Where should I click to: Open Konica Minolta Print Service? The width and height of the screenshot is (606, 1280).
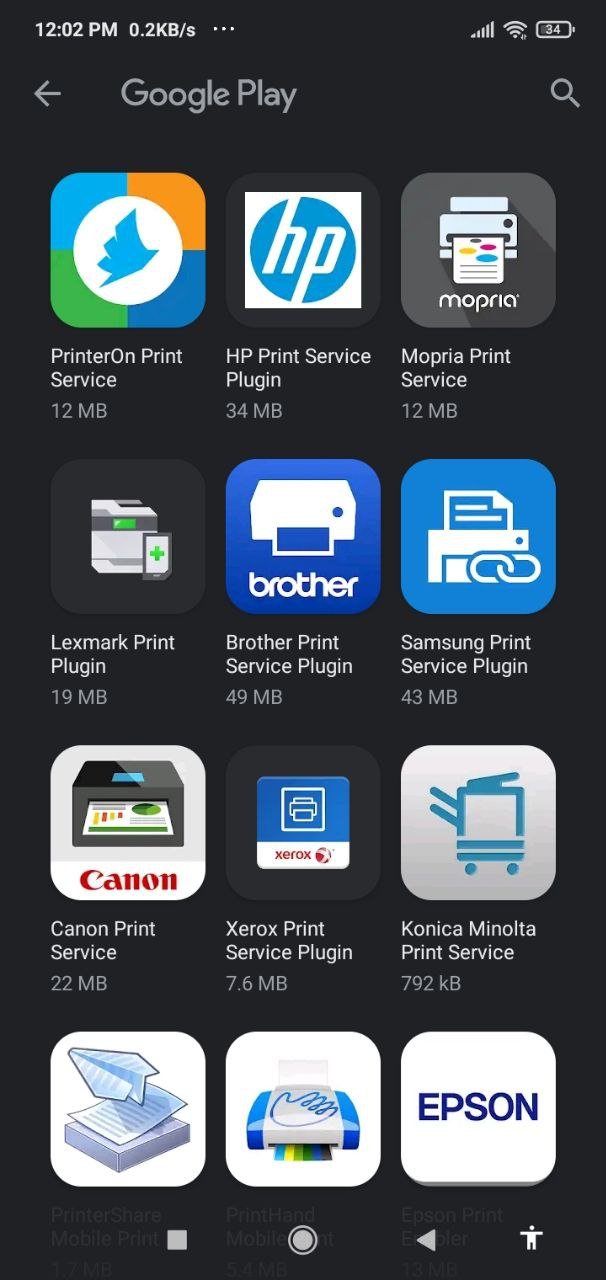coord(478,822)
